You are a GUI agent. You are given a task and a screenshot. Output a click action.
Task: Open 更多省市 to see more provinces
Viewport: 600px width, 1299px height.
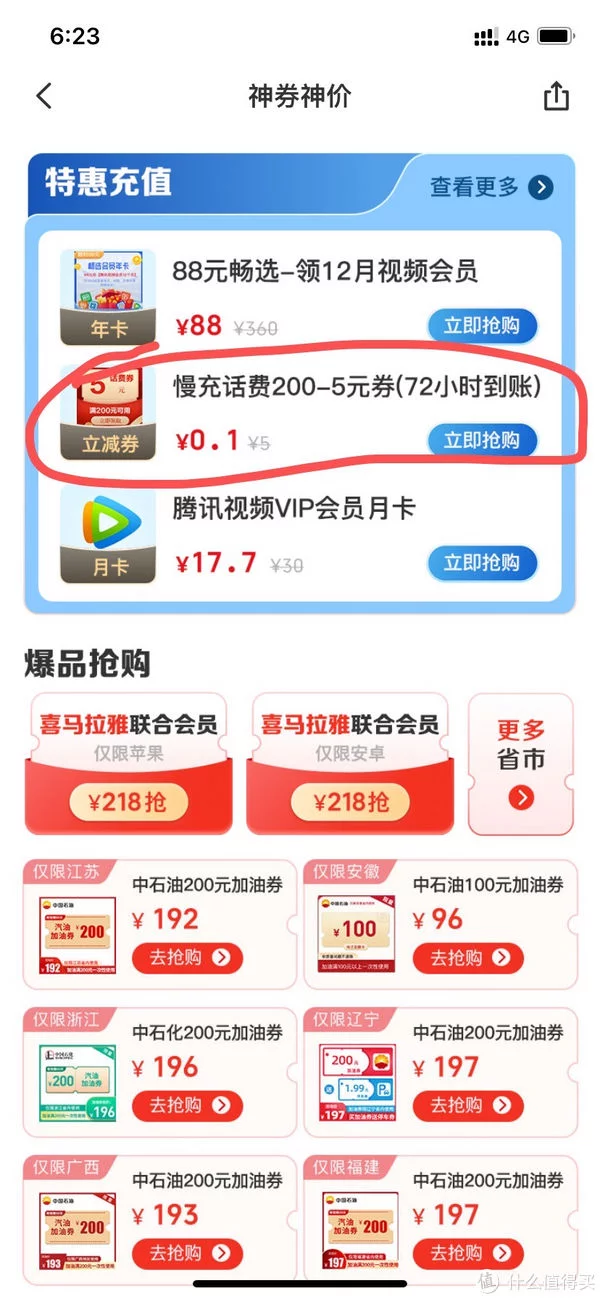point(521,765)
